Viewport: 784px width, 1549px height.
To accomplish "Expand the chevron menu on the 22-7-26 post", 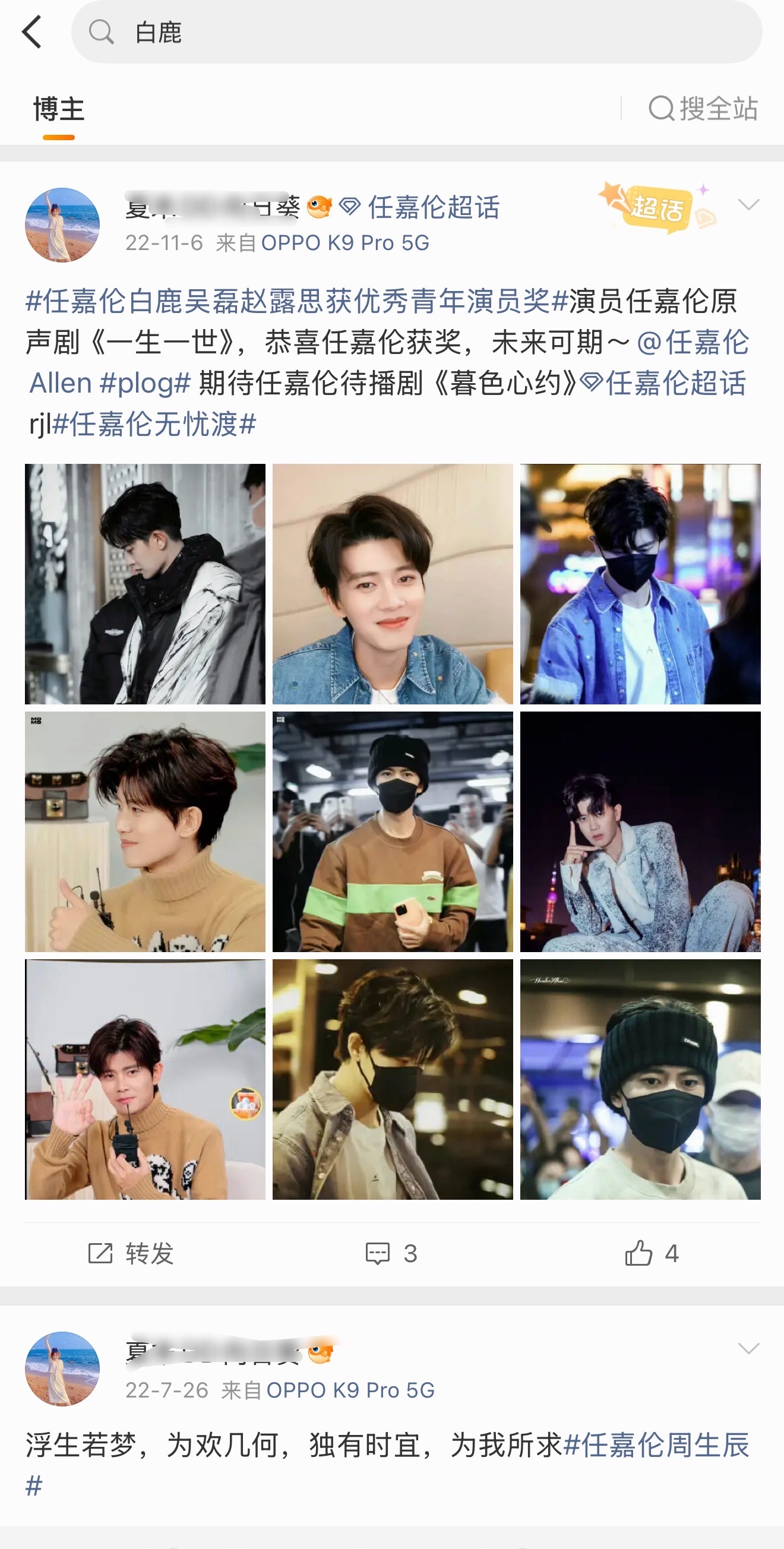I will (x=748, y=1349).
